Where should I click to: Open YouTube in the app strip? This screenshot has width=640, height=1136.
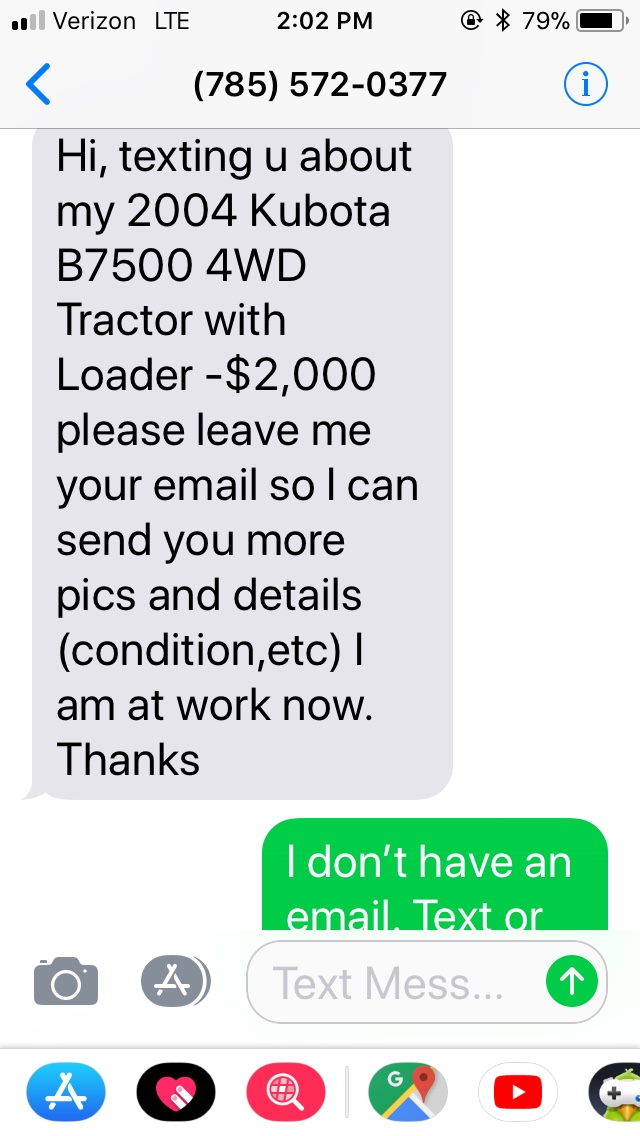coord(517,1091)
